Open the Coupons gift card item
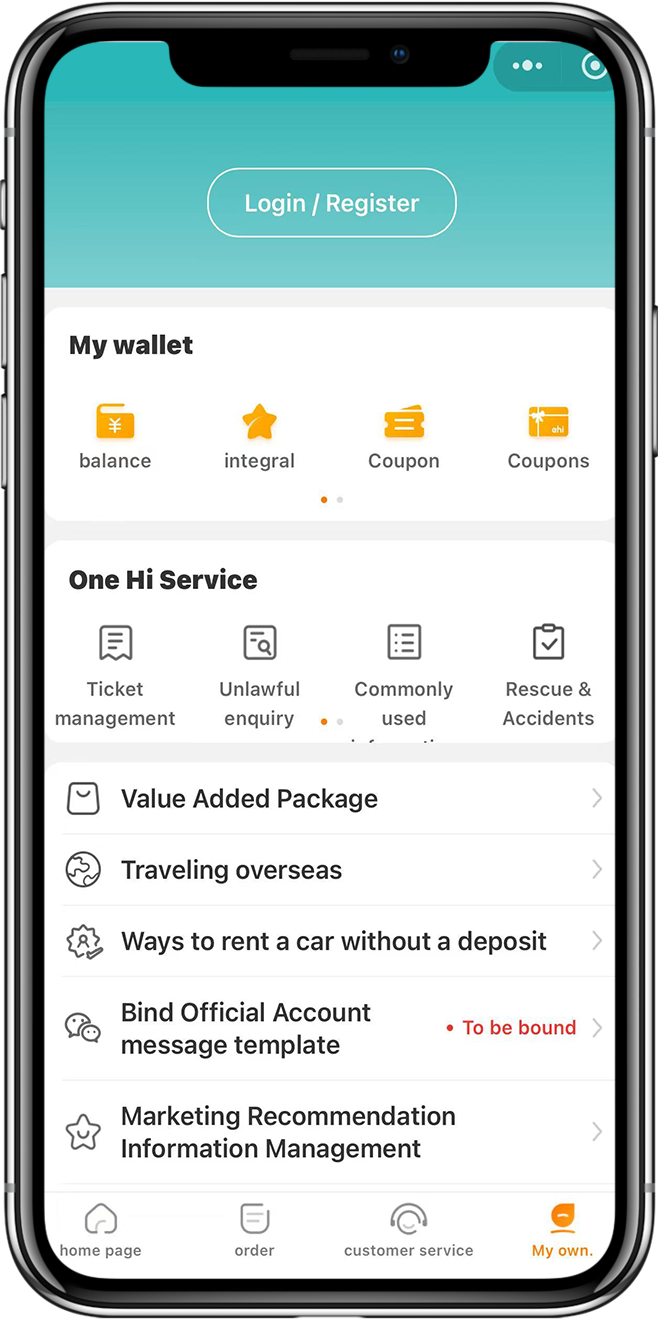658x1320 pixels. 548,436
